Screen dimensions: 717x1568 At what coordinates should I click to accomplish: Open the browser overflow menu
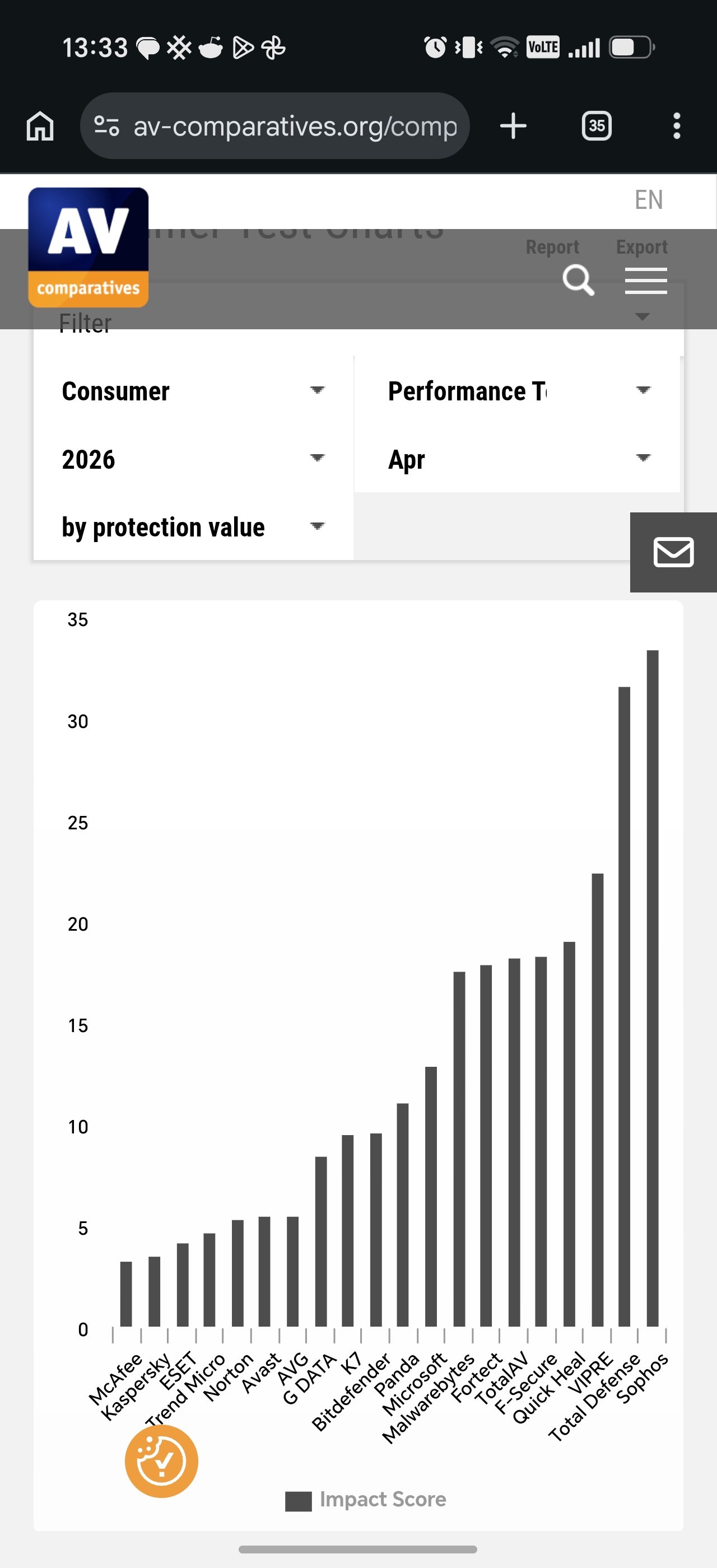click(677, 126)
